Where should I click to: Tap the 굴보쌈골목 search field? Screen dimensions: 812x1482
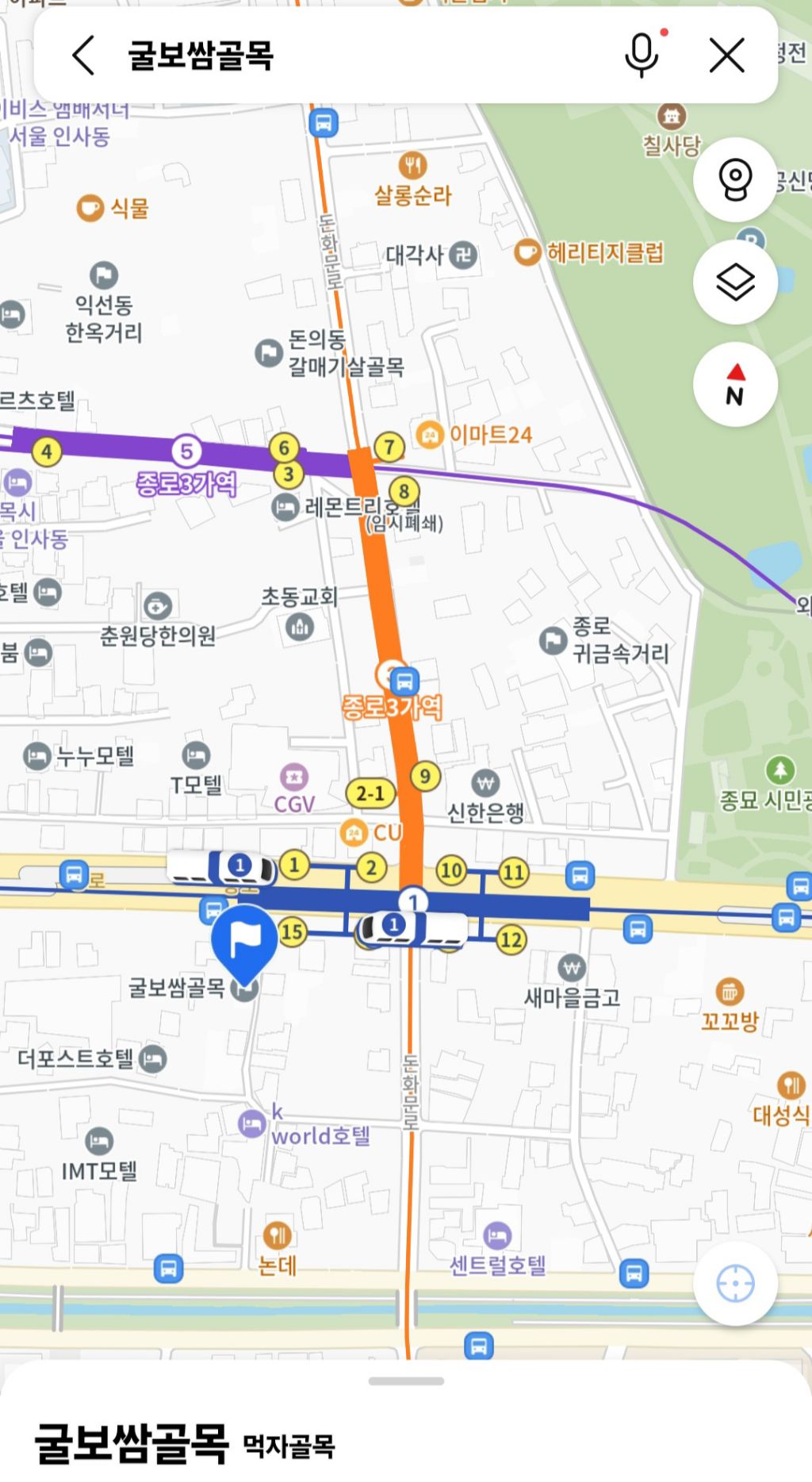[365, 56]
